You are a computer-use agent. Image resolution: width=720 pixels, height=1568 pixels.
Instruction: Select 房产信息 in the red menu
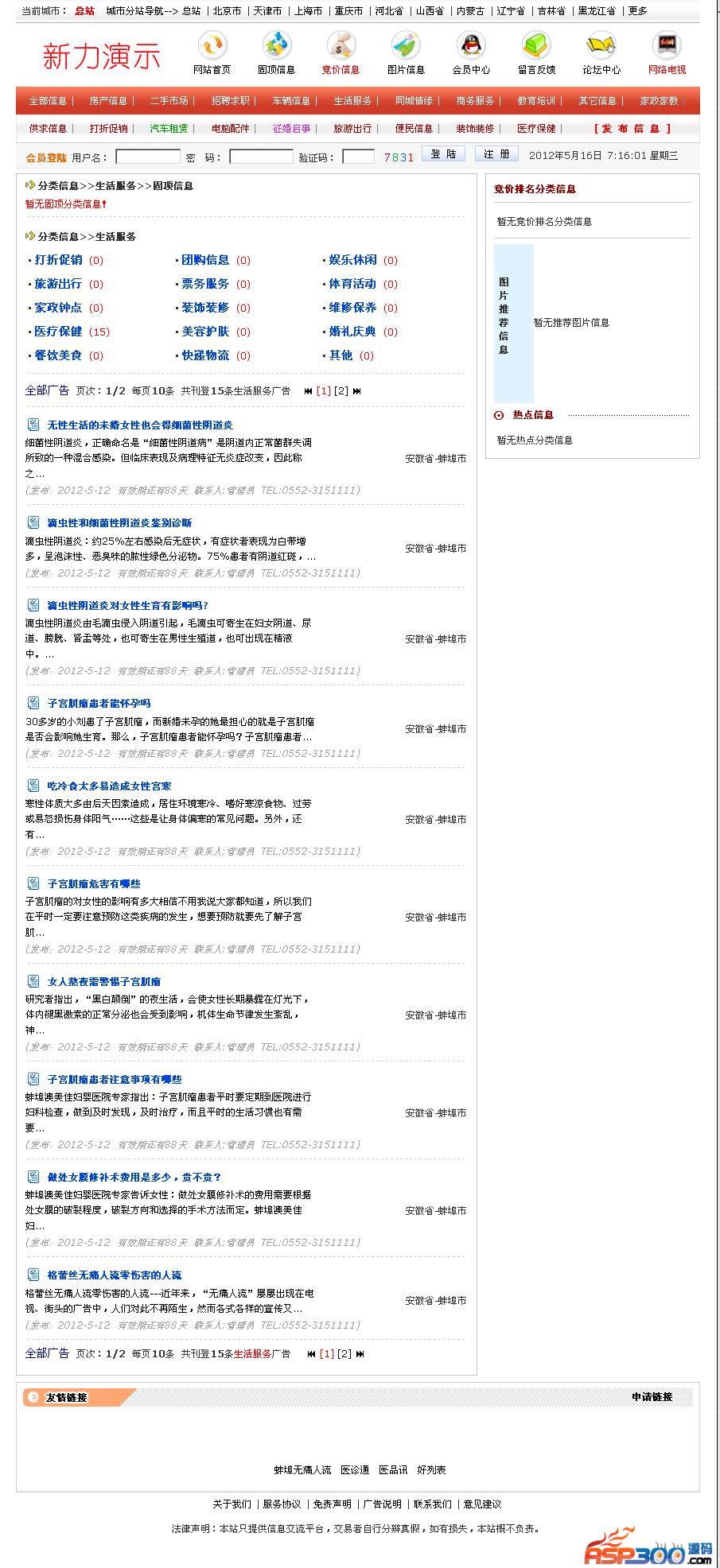[x=108, y=101]
